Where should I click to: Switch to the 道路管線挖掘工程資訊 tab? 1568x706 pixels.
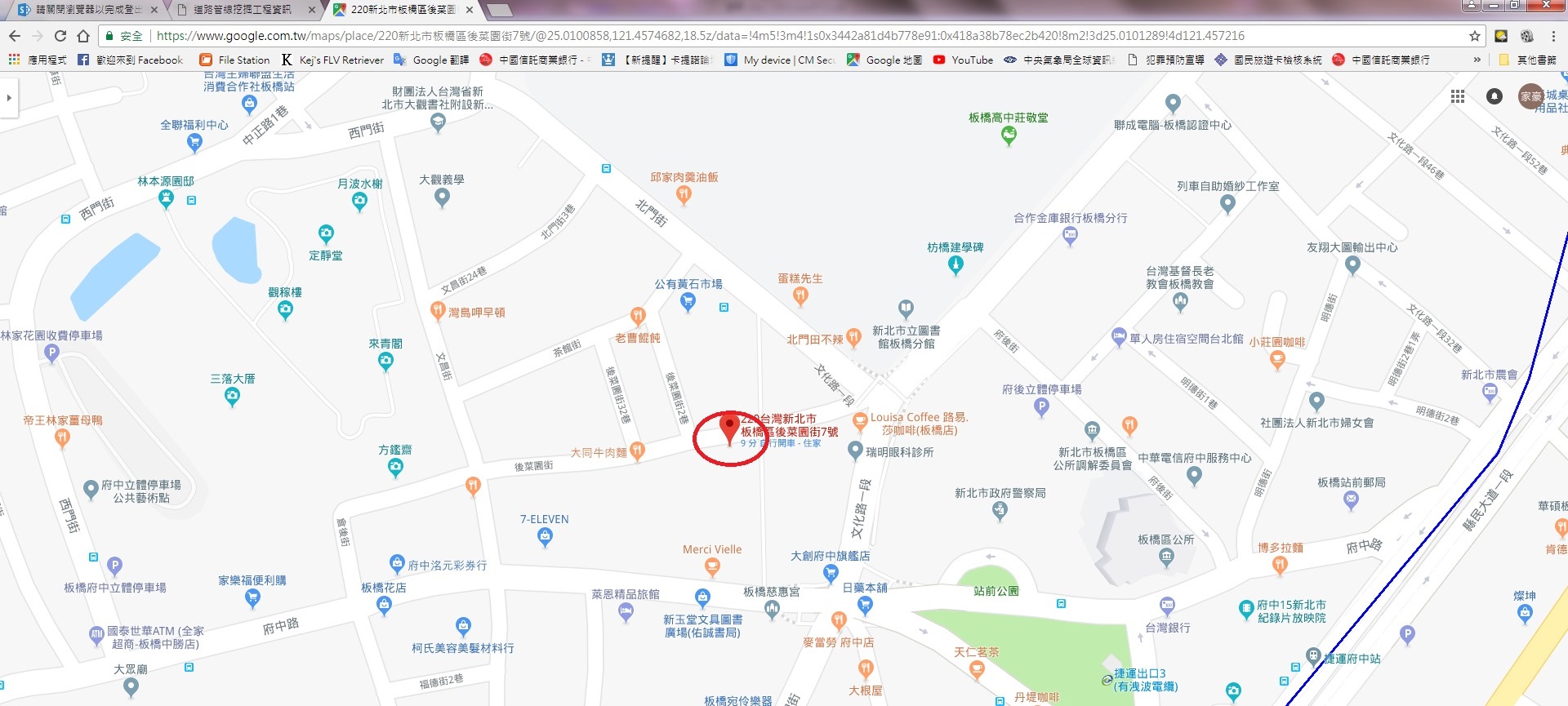(x=242, y=10)
